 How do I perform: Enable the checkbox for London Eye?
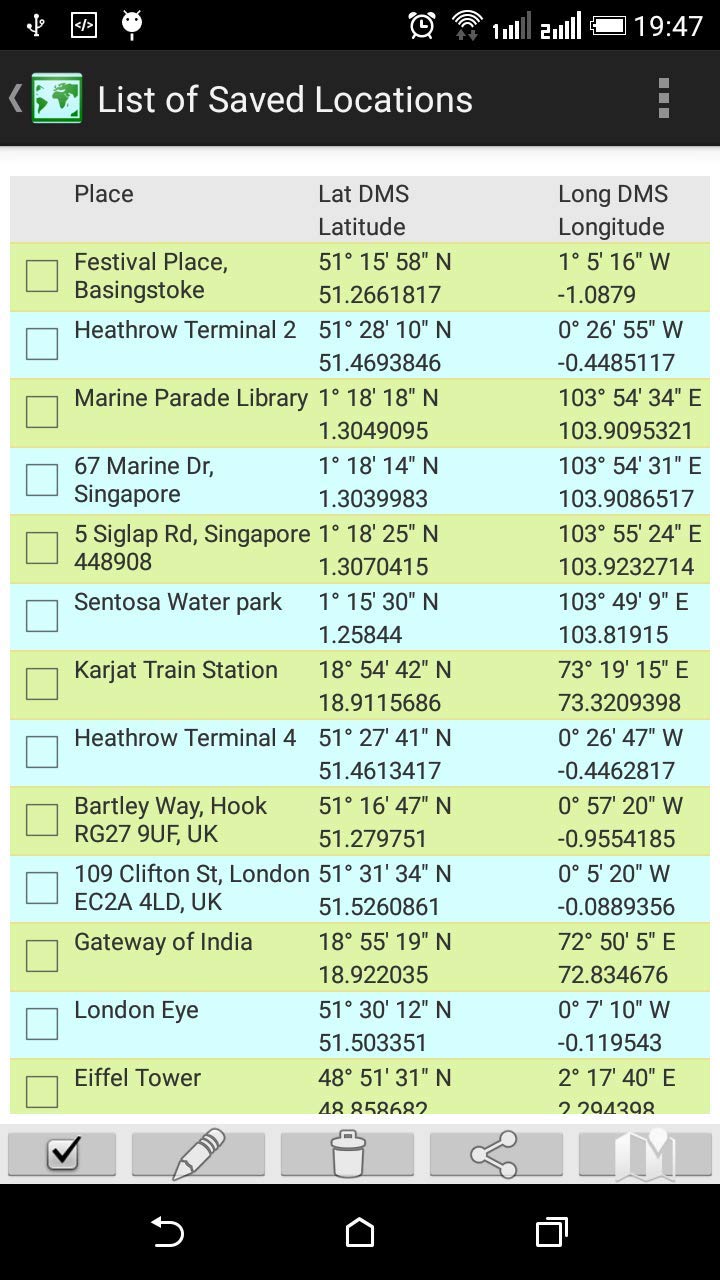(40, 1023)
